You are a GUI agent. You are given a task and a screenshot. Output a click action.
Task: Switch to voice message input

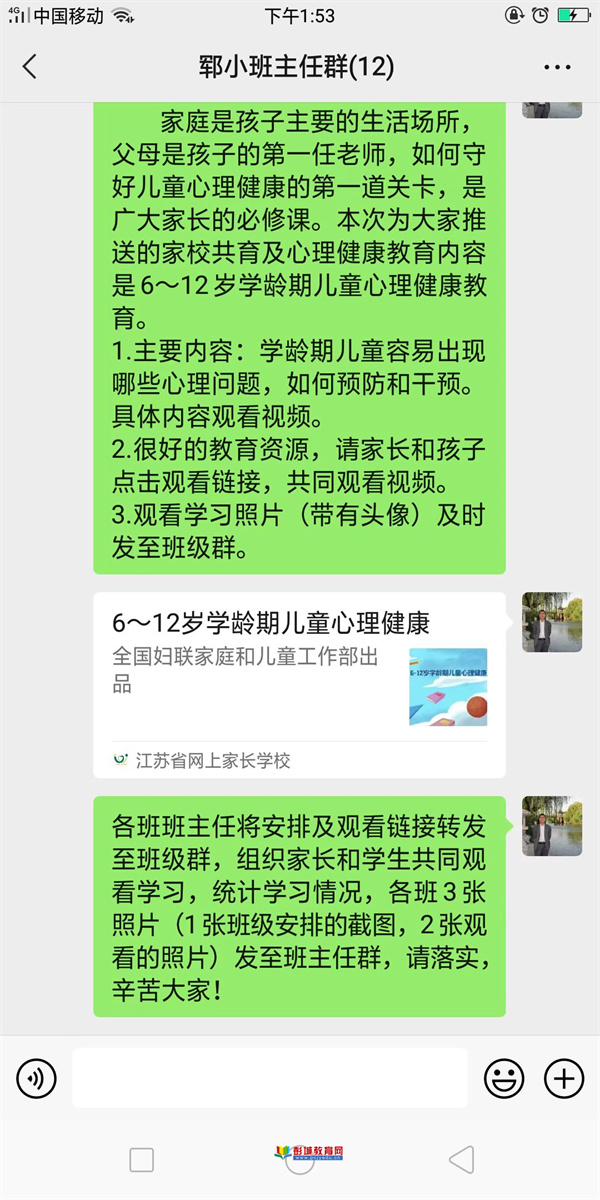(x=37, y=1078)
